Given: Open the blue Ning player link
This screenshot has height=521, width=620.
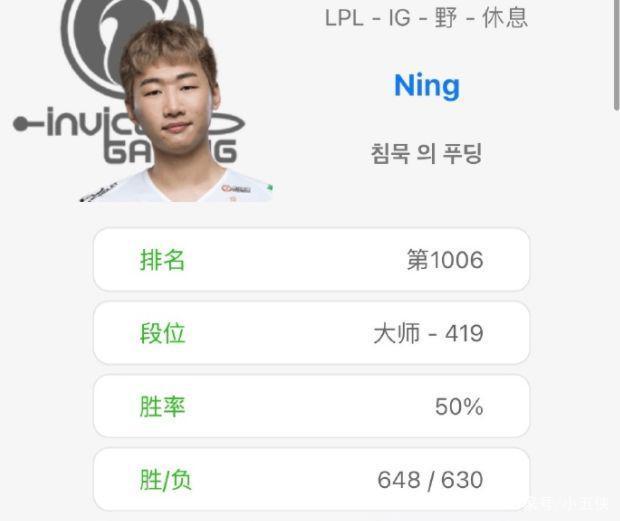Looking at the screenshot, I should (x=426, y=86).
